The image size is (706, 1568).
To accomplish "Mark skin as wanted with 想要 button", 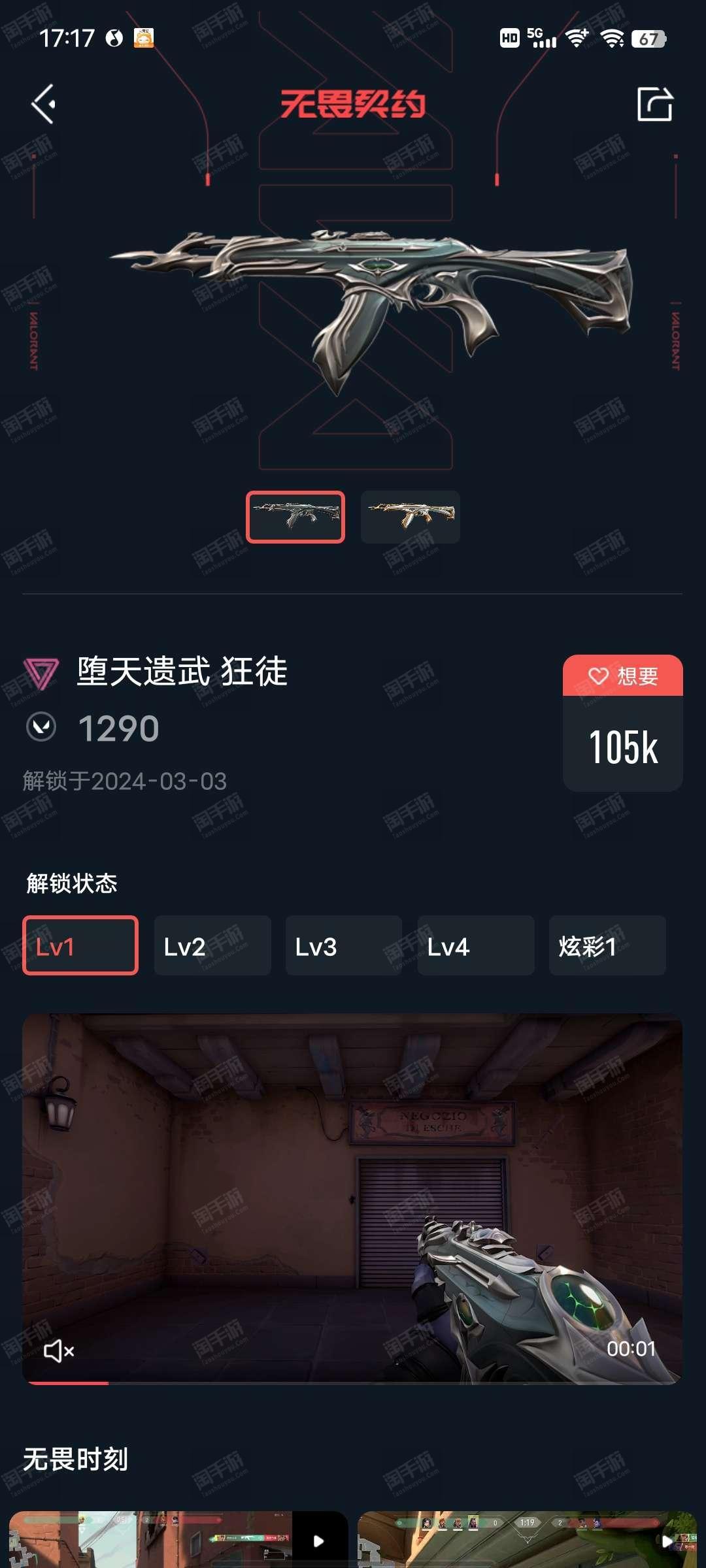I will [x=622, y=676].
